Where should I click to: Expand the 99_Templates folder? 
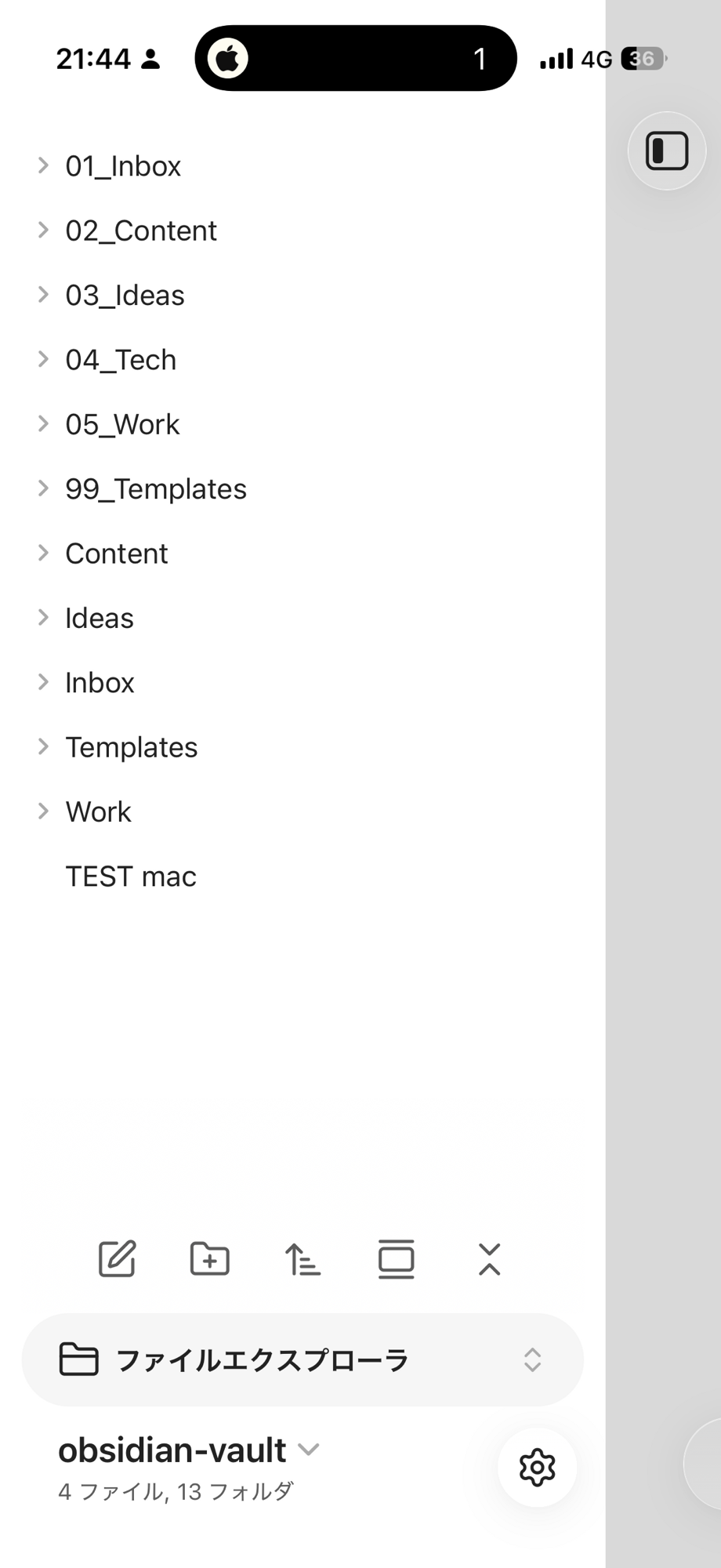coord(155,489)
